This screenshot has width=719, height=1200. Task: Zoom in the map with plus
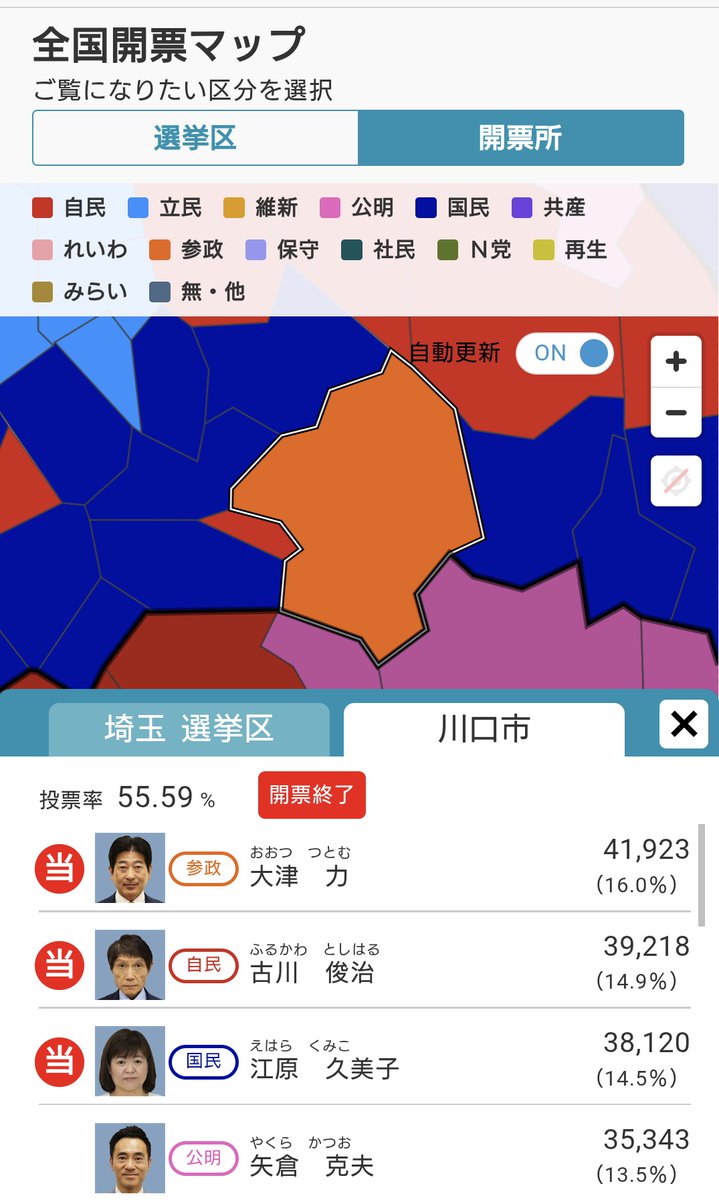coord(676,362)
